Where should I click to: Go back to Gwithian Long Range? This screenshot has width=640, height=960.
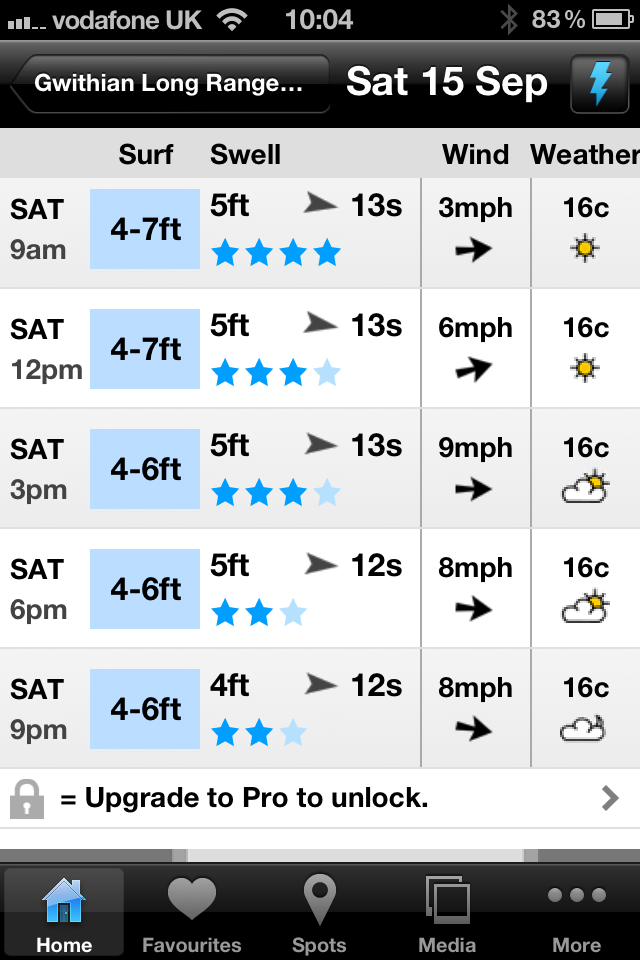tap(170, 84)
